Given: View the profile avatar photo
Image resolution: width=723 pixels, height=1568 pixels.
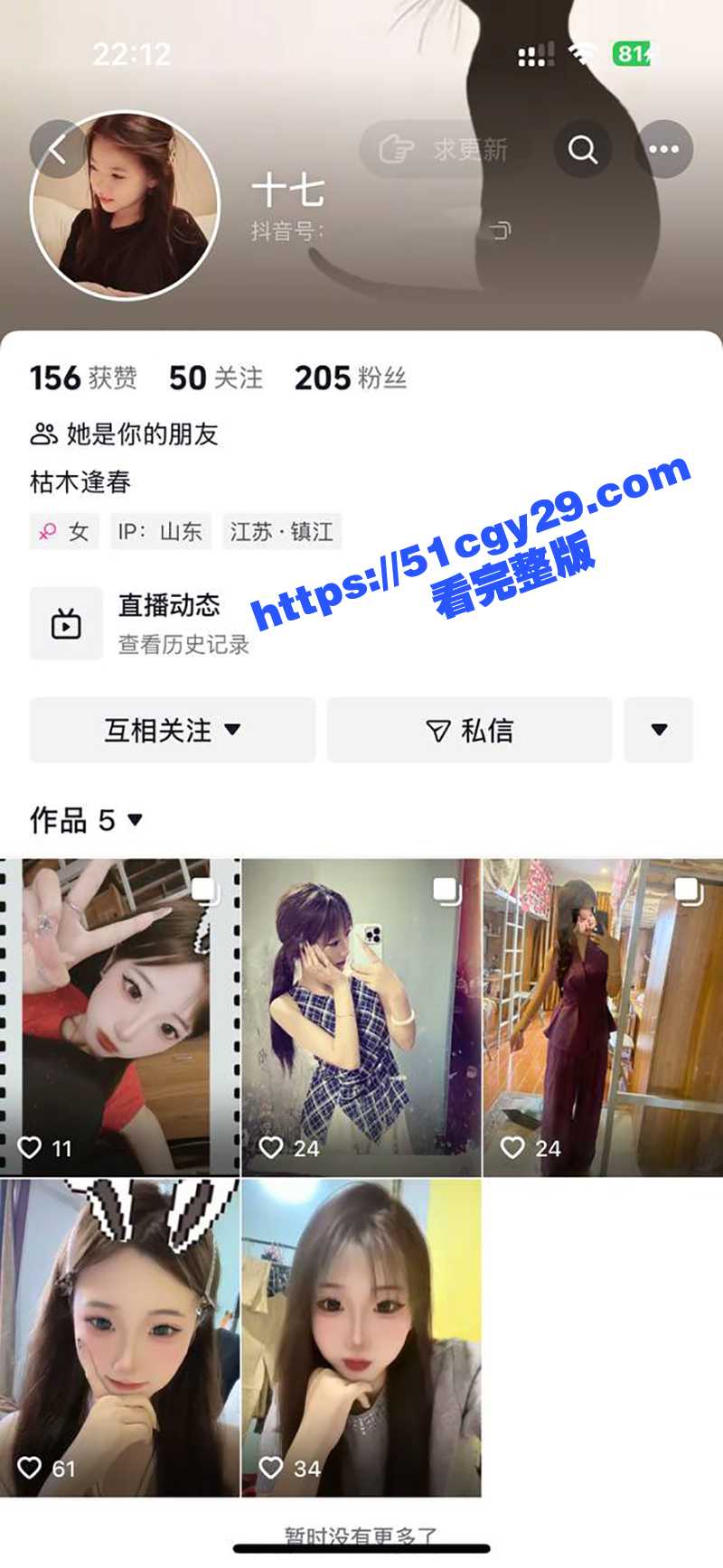Looking at the screenshot, I should pyautogui.click(x=125, y=206).
